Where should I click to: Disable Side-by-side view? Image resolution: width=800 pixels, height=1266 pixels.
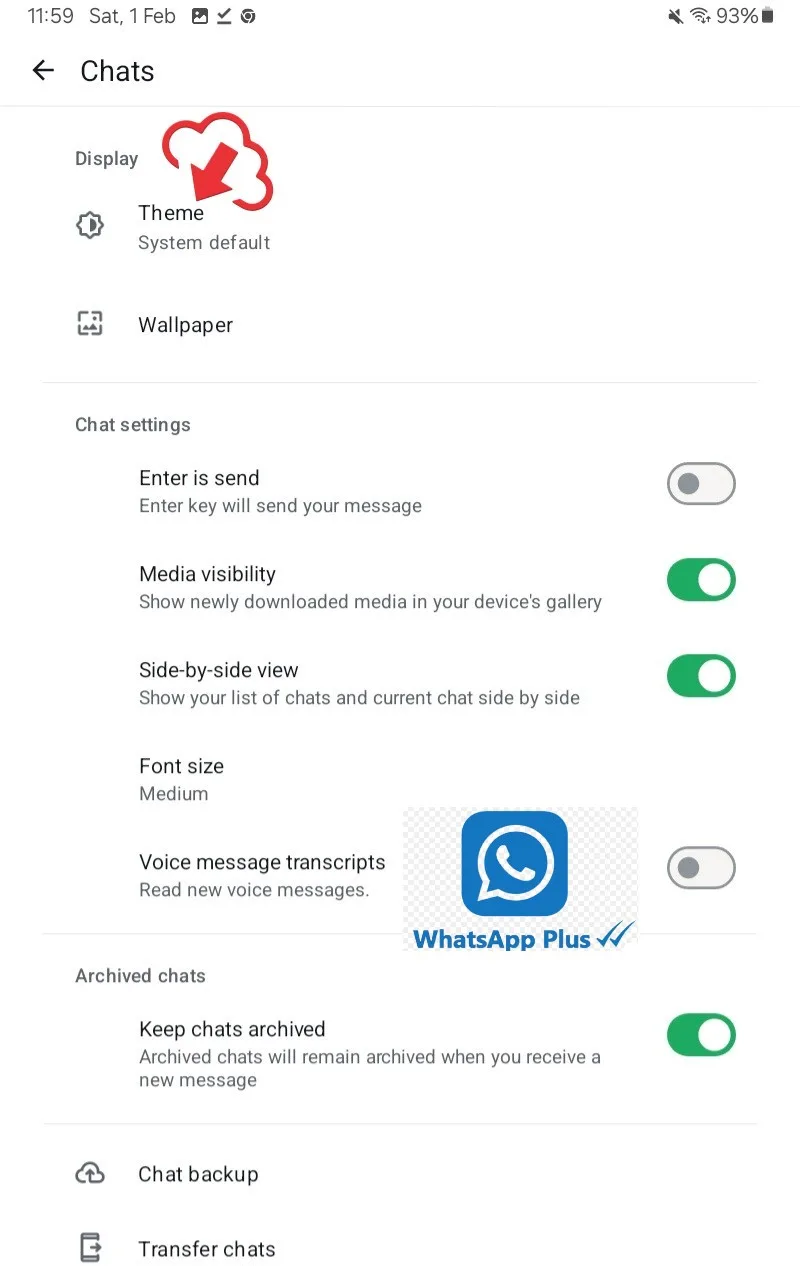point(700,677)
